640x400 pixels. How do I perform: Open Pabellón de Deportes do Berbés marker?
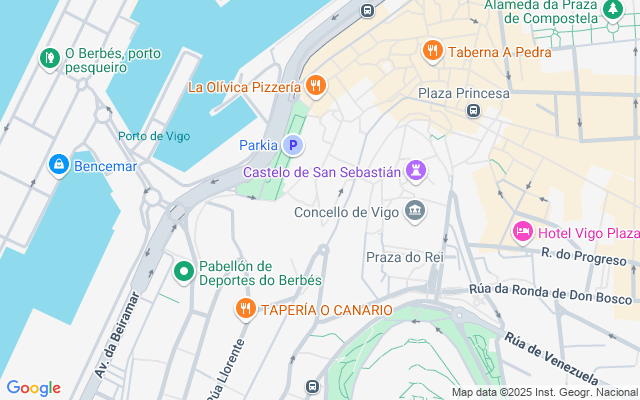184,271
